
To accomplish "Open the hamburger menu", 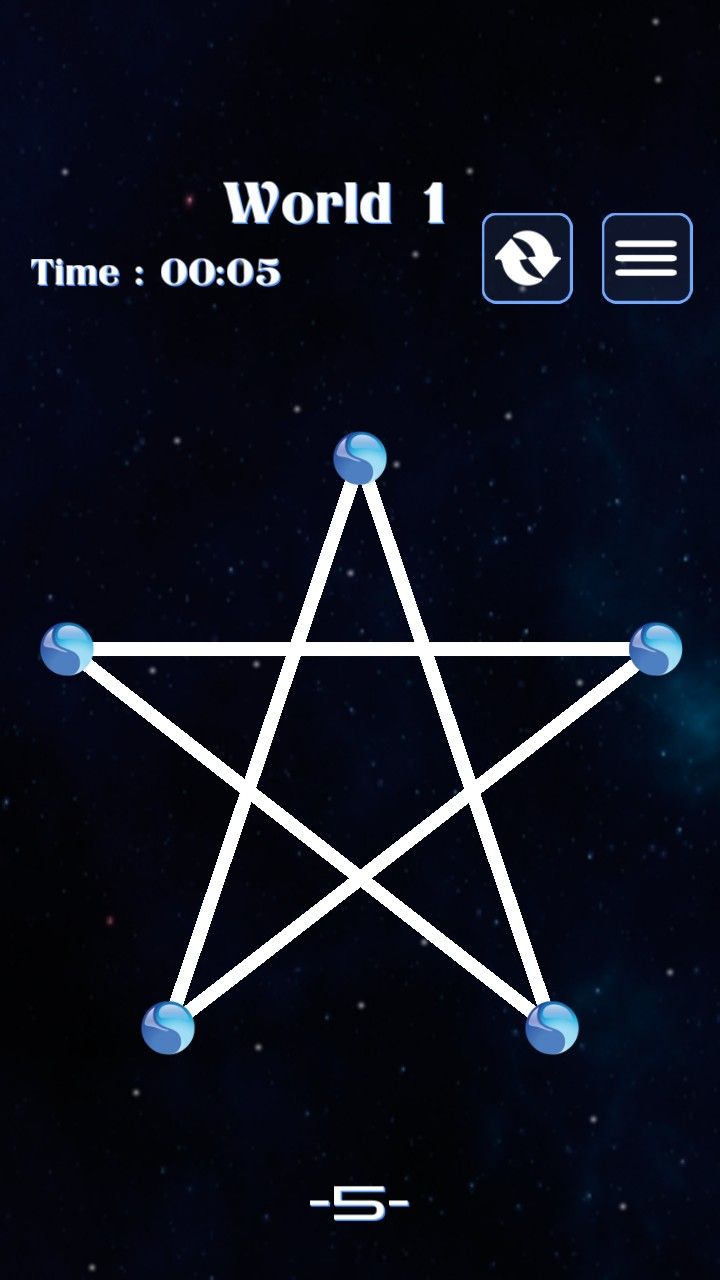I will coord(646,258).
